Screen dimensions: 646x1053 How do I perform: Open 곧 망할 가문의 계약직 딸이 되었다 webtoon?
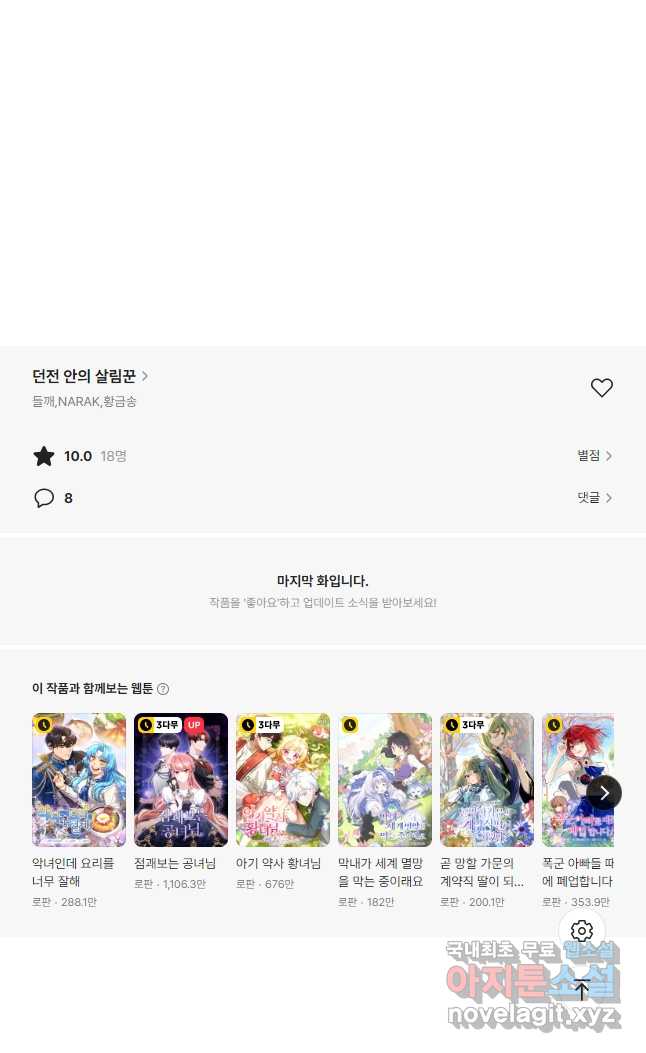click(x=487, y=780)
